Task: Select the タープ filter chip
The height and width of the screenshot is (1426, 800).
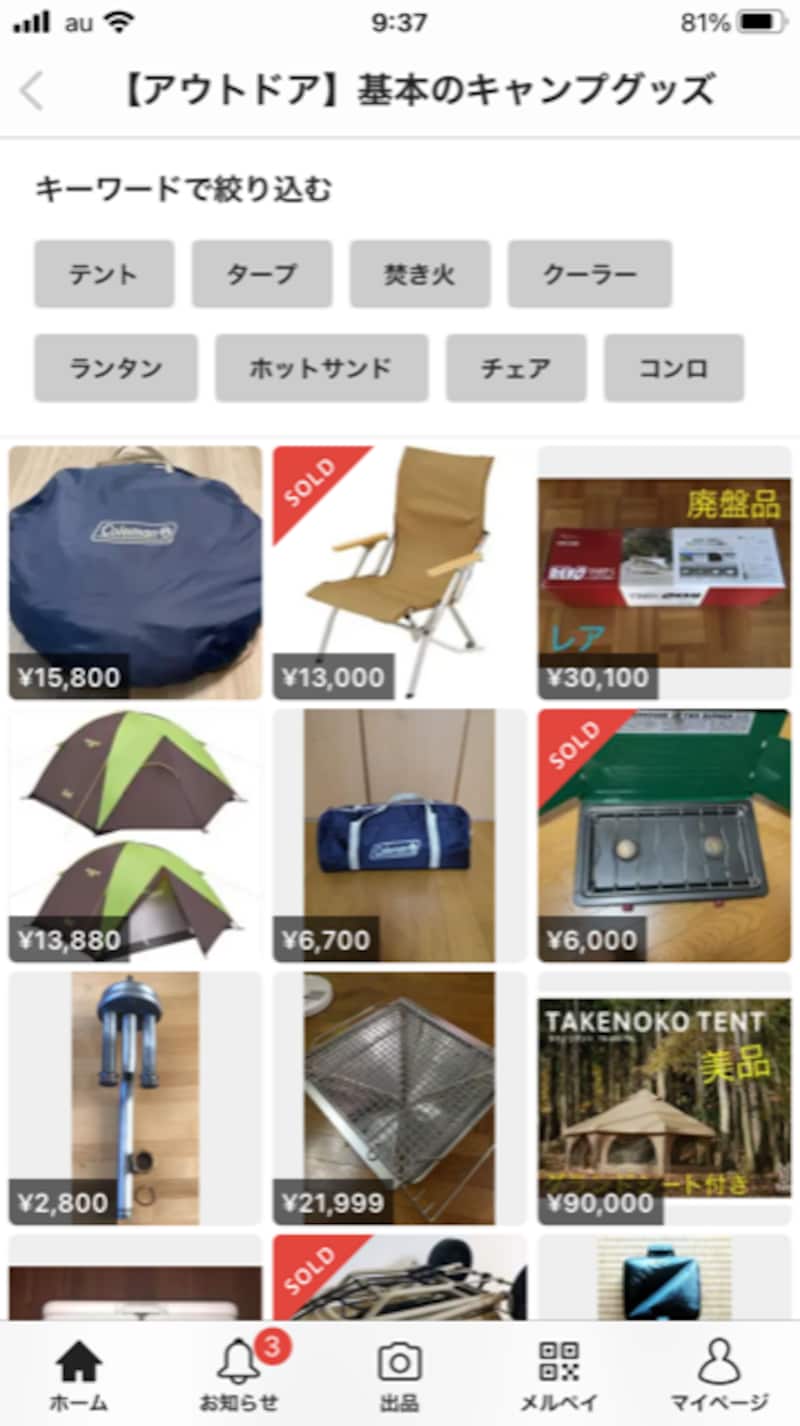Action: point(262,274)
